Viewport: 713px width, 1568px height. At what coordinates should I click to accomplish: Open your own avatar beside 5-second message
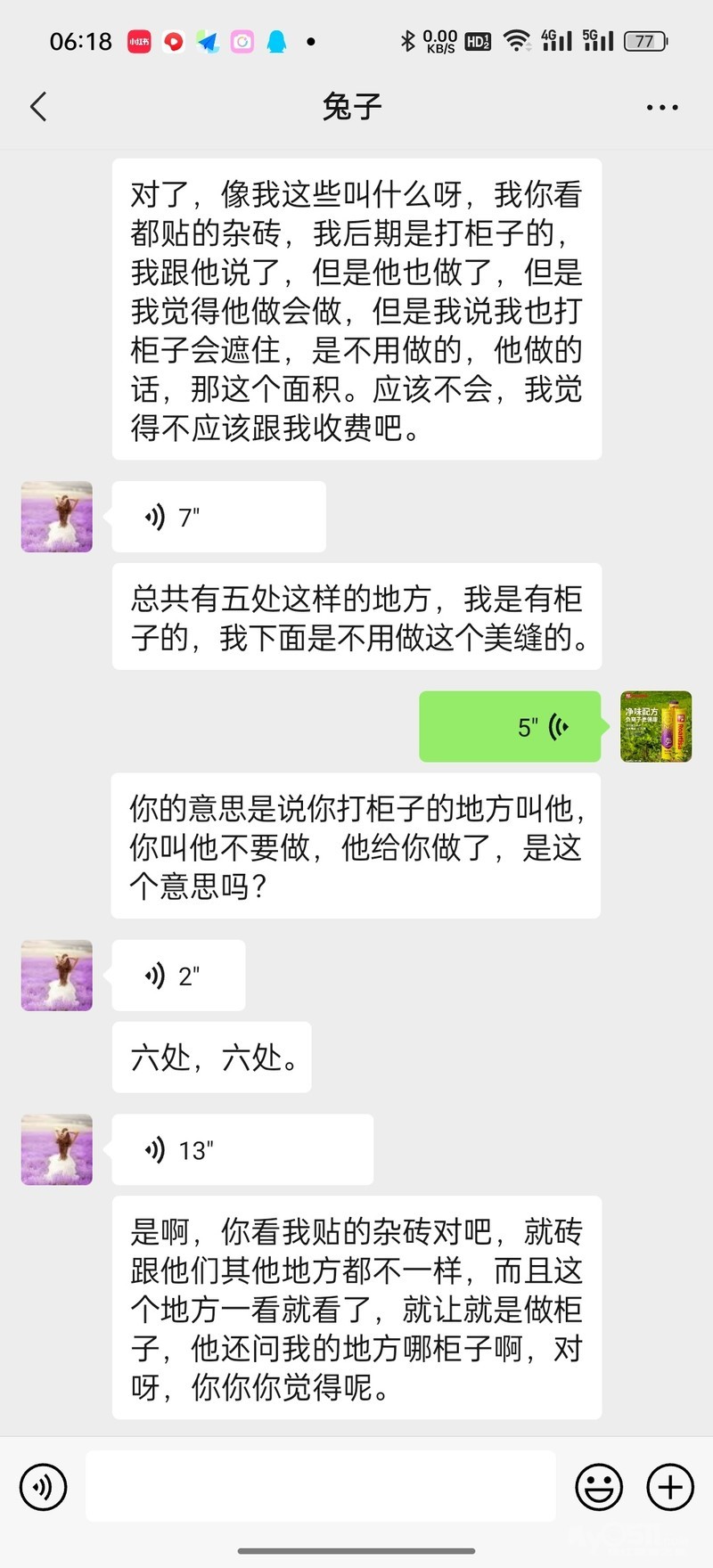(656, 727)
